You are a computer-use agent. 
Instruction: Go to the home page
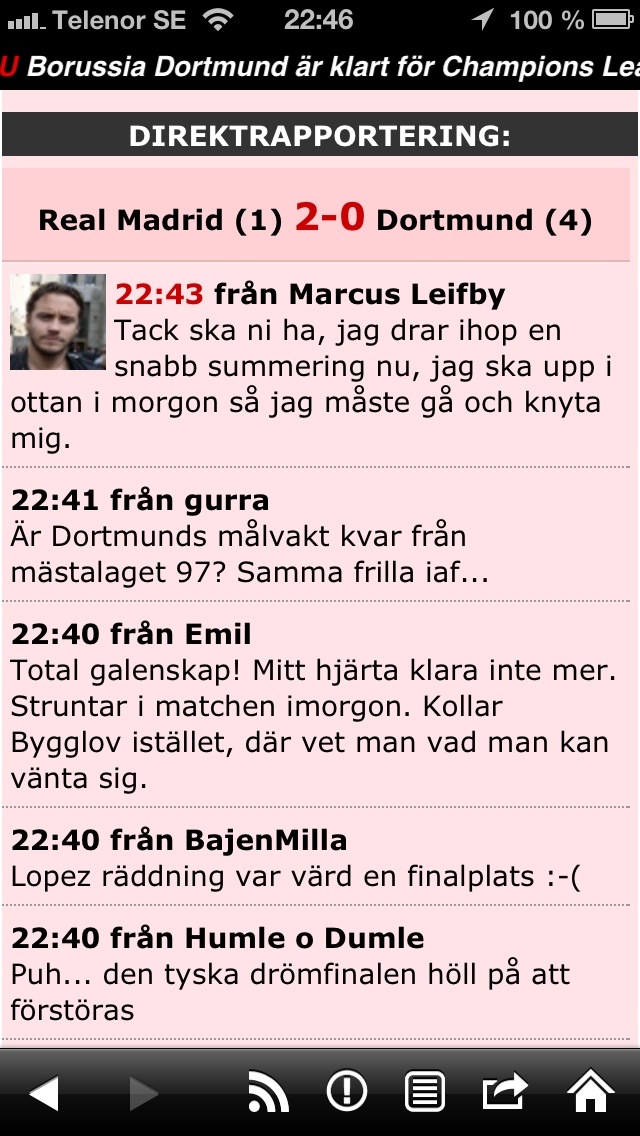coord(591,1091)
